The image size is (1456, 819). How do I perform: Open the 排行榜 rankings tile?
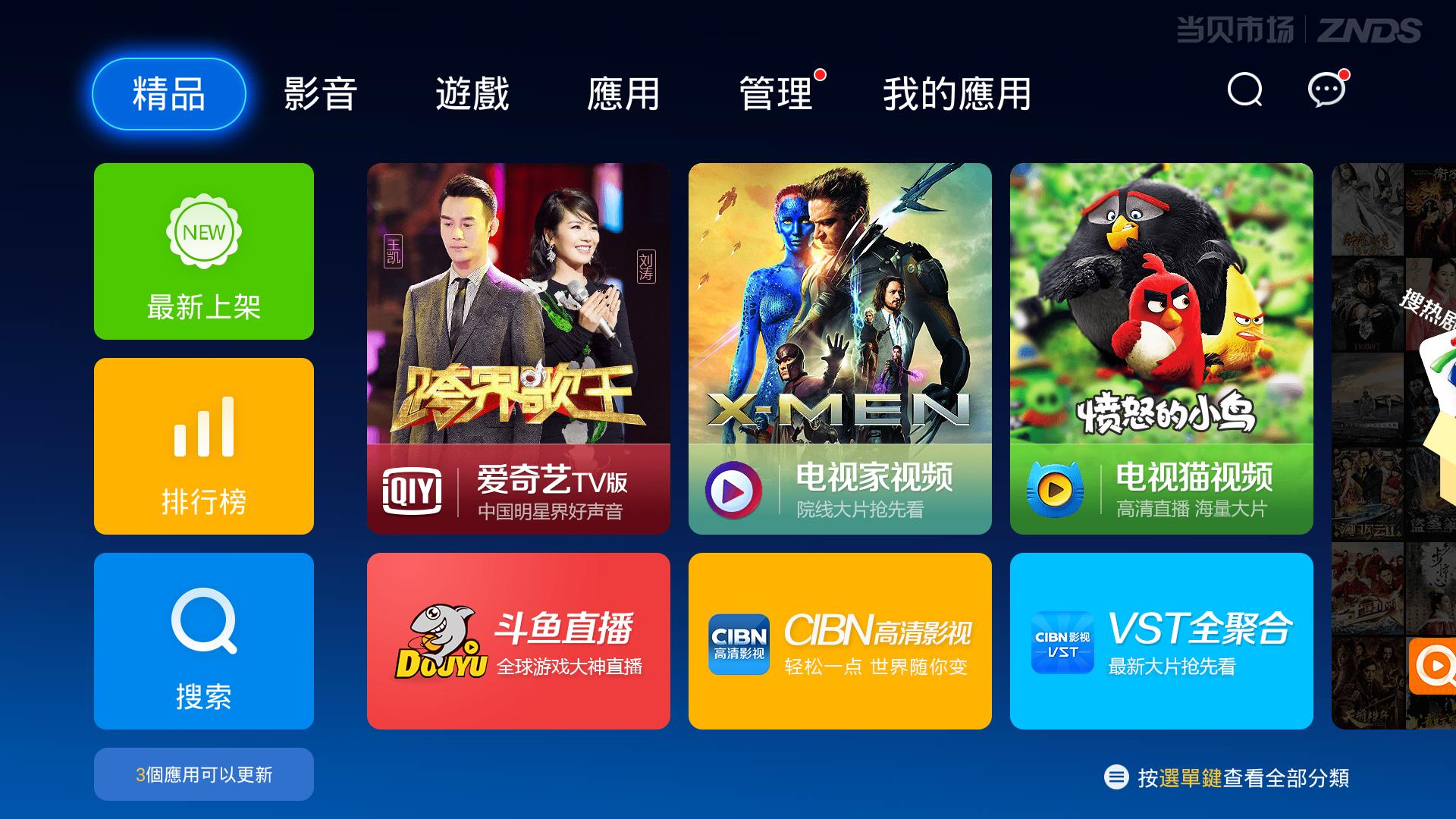click(x=203, y=446)
